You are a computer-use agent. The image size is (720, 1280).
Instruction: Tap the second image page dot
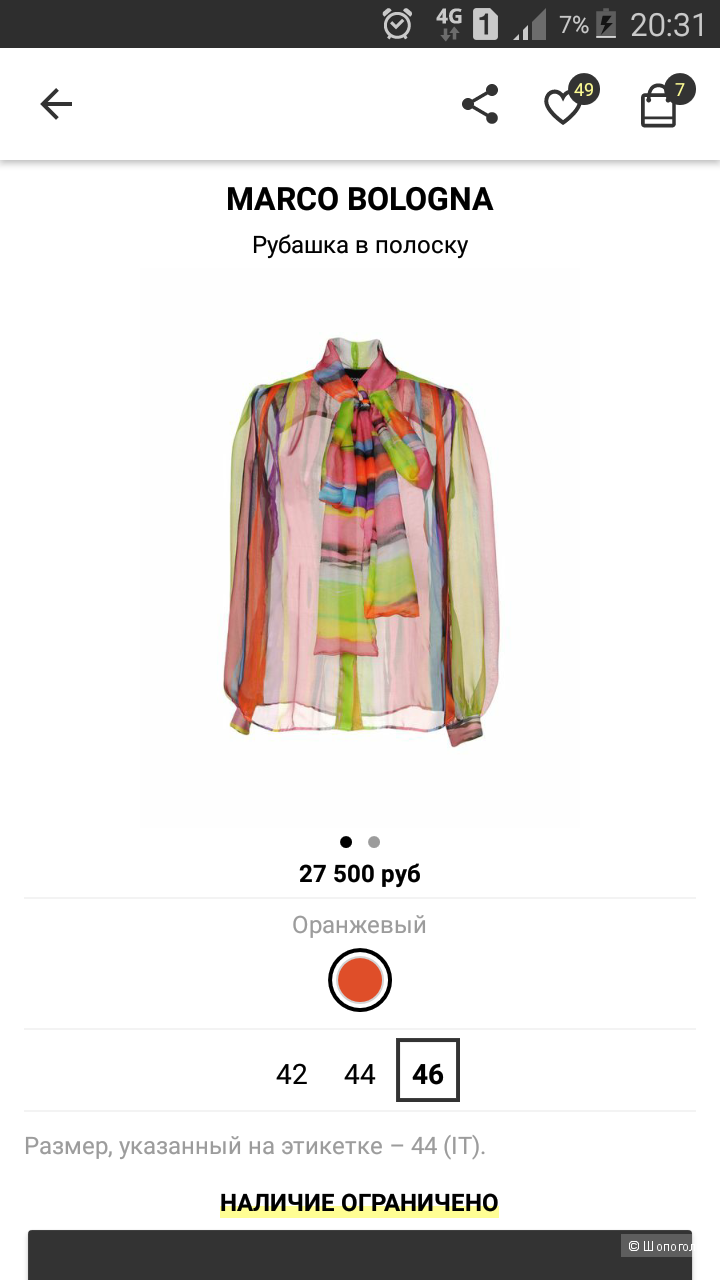point(374,842)
